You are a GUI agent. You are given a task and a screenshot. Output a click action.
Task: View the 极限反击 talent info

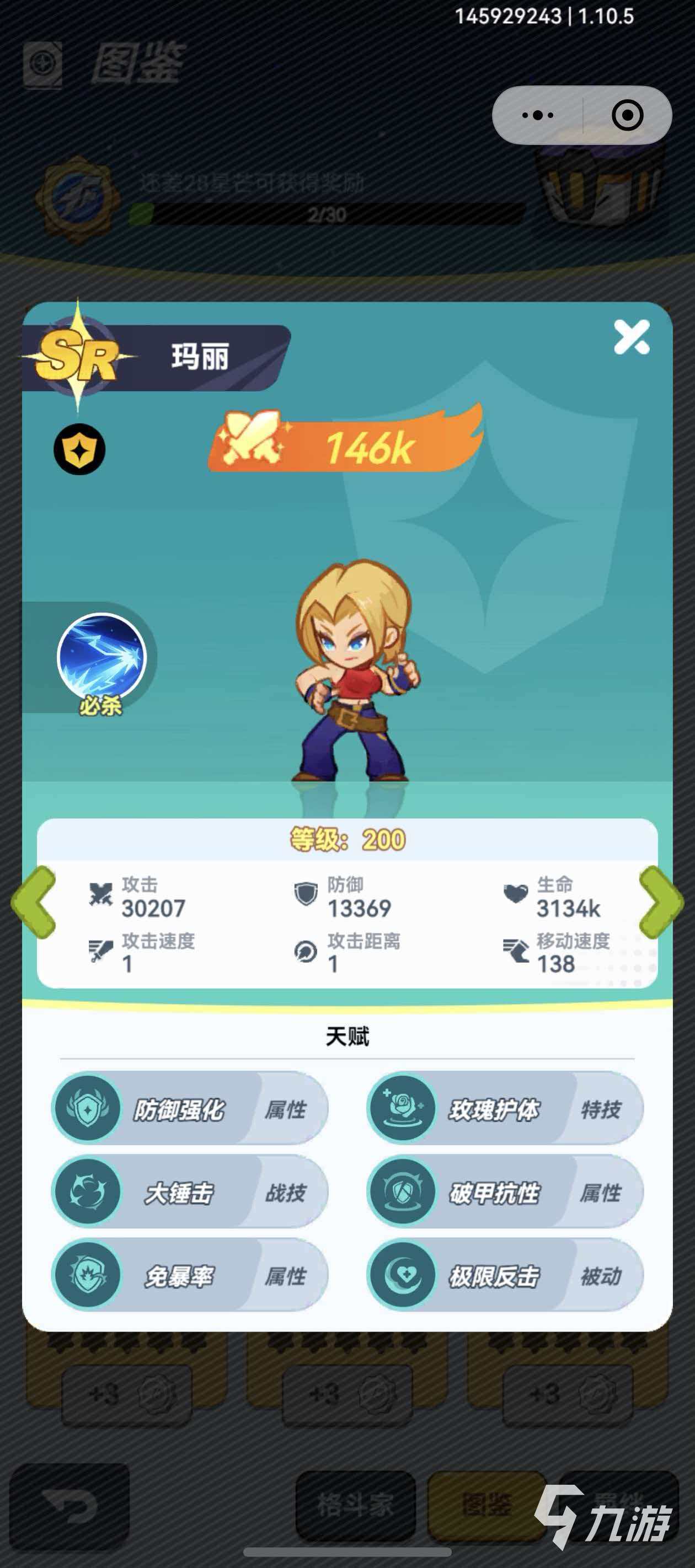pyautogui.click(x=504, y=1275)
